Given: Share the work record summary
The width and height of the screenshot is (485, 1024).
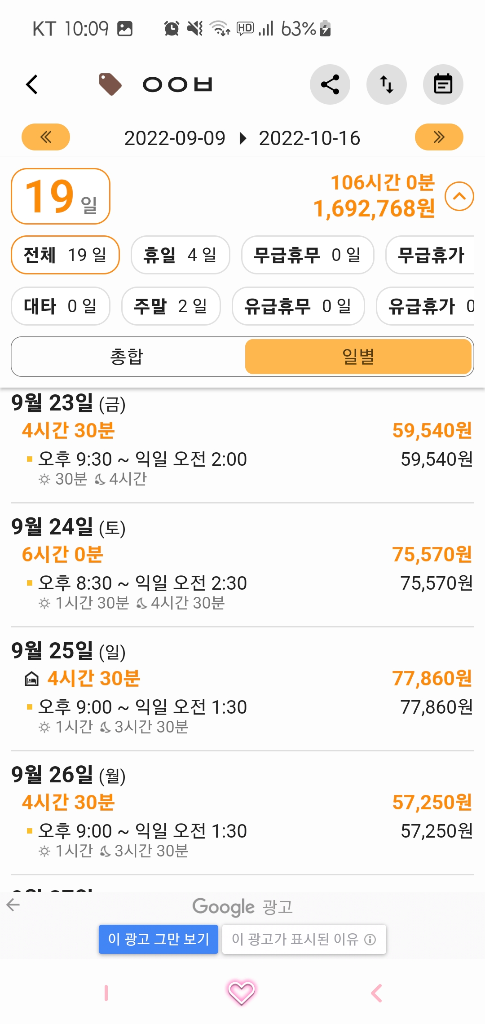Looking at the screenshot, I should 330,84.
